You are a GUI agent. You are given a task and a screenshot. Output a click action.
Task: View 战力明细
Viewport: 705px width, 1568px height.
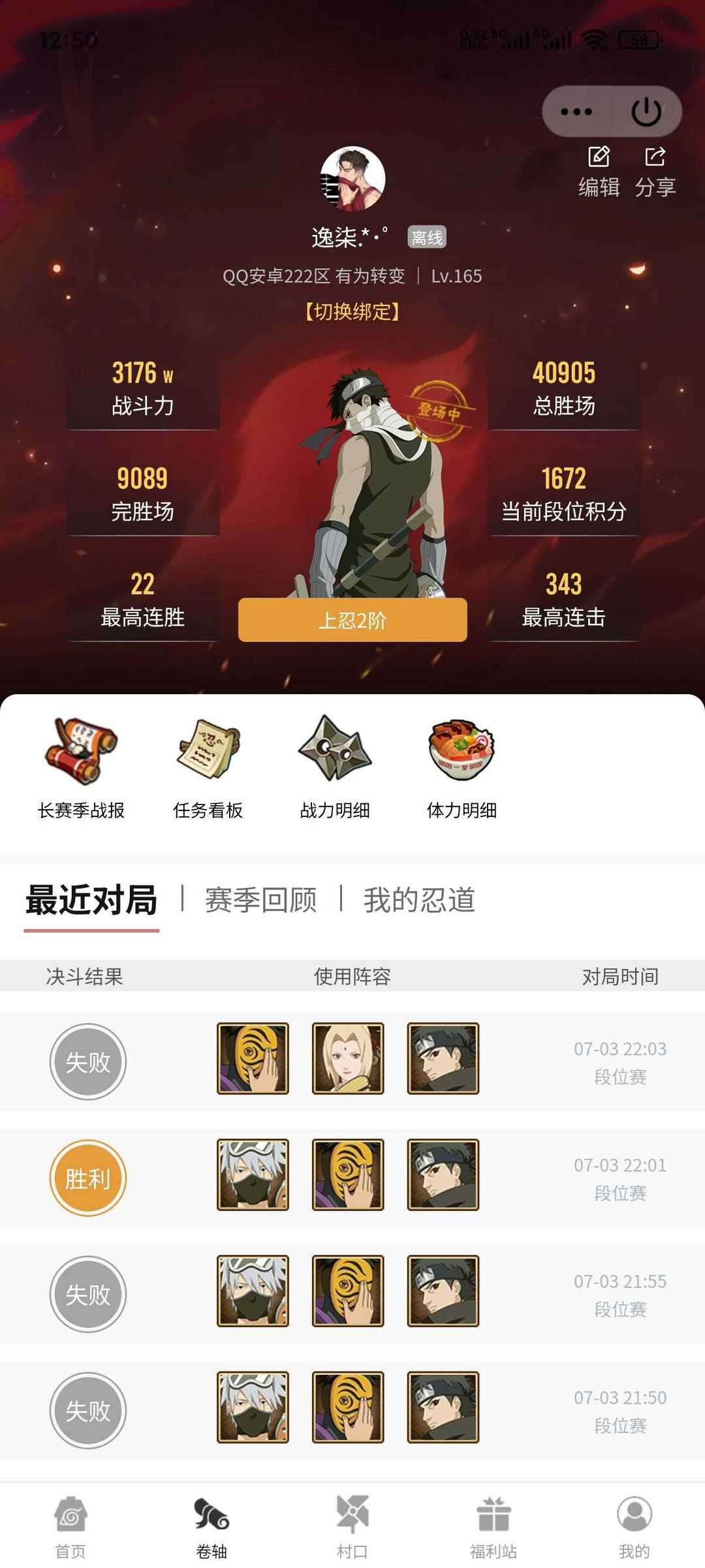[335, 768]
